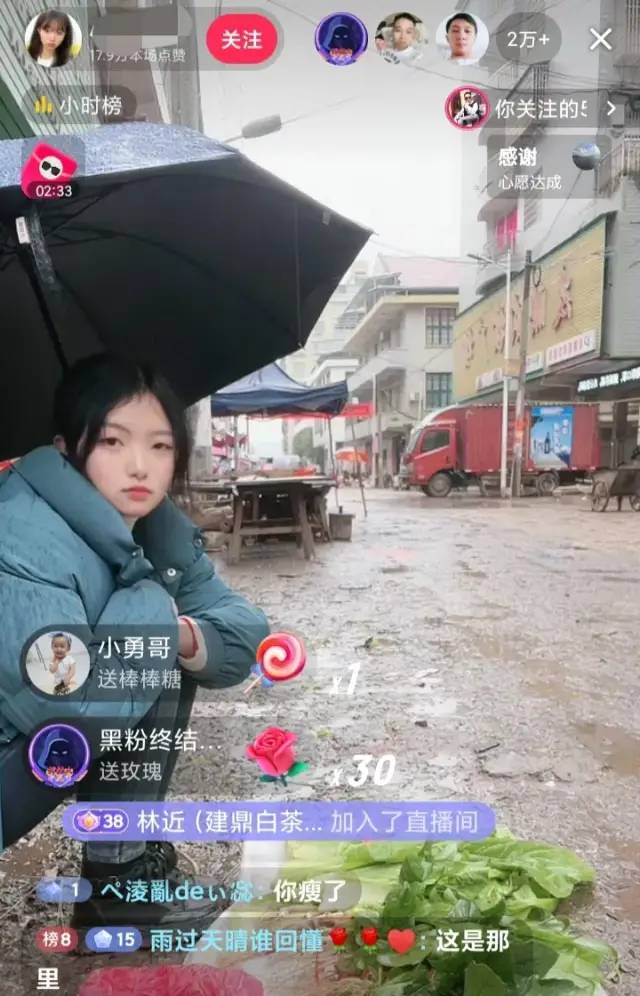View 黑粉终结's profile from rose gift
Screen dimensions: 640x996
(59, 754)
